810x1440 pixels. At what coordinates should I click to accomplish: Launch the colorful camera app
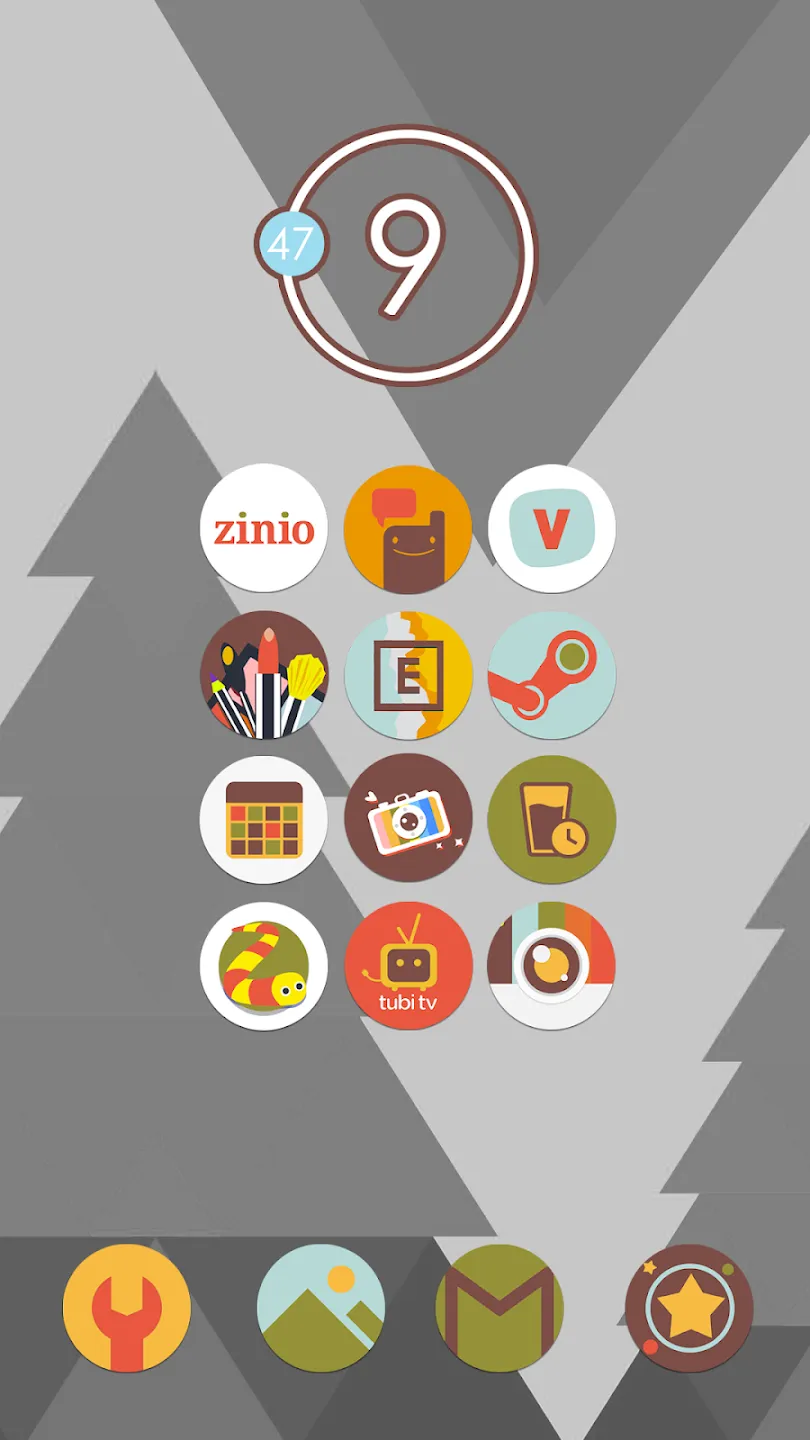(x=408, y=818)
